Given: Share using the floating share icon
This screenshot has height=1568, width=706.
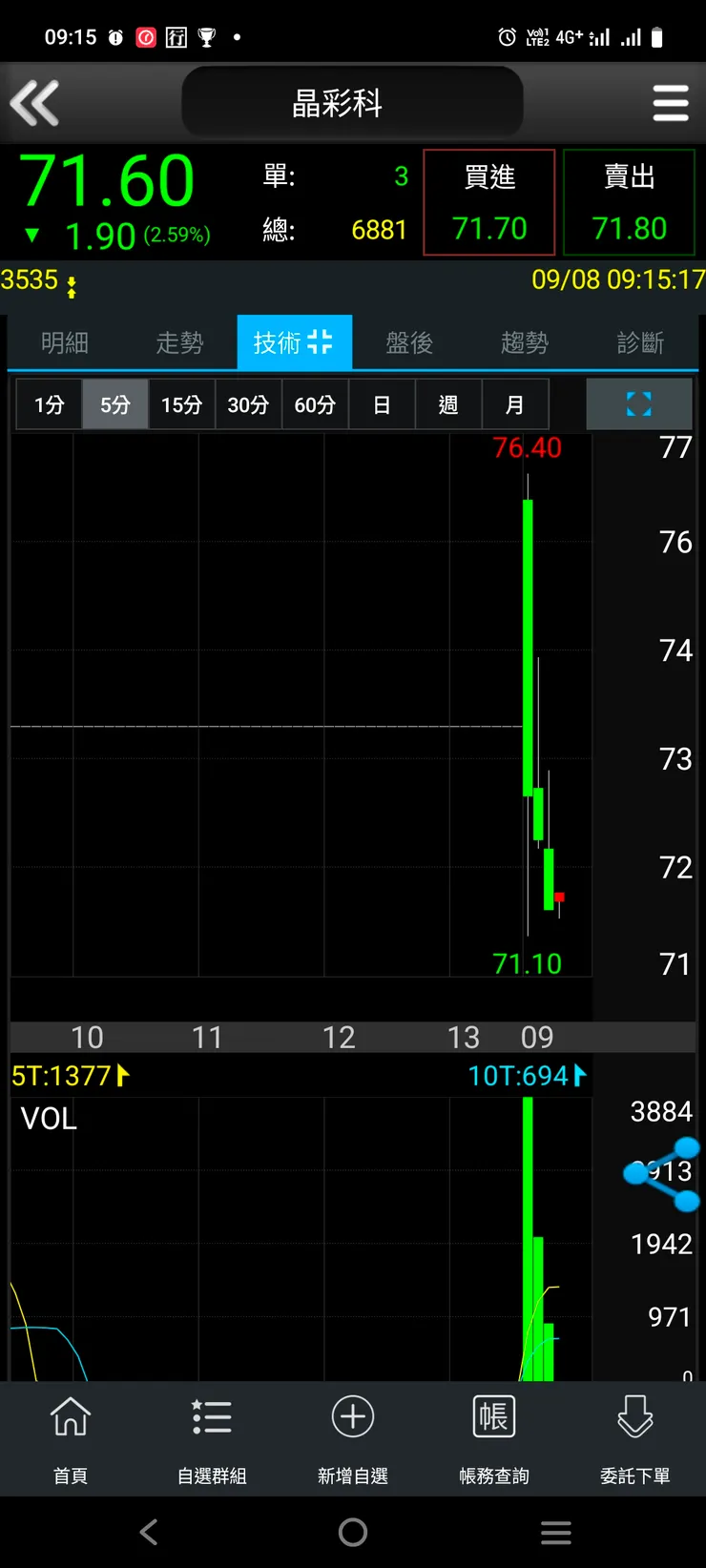Looking at the screenshot, I should click(x=664, y=1174).
